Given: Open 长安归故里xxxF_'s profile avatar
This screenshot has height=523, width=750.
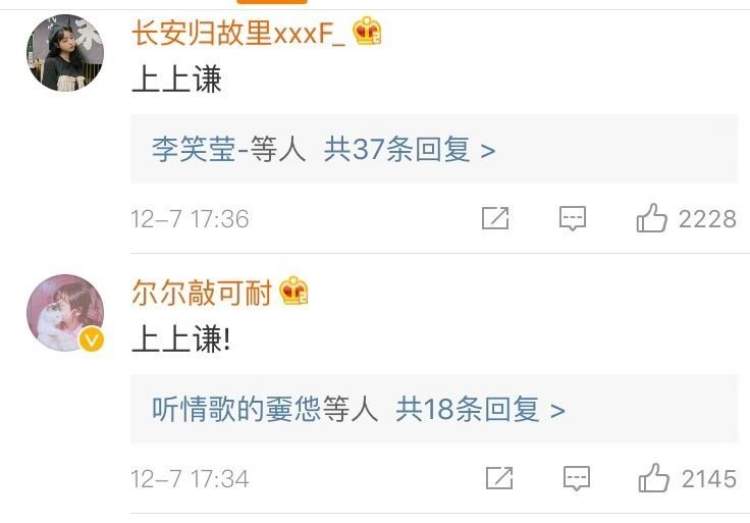Looking at the screenshot, I should pyautogui.click(x=65, y=53).
